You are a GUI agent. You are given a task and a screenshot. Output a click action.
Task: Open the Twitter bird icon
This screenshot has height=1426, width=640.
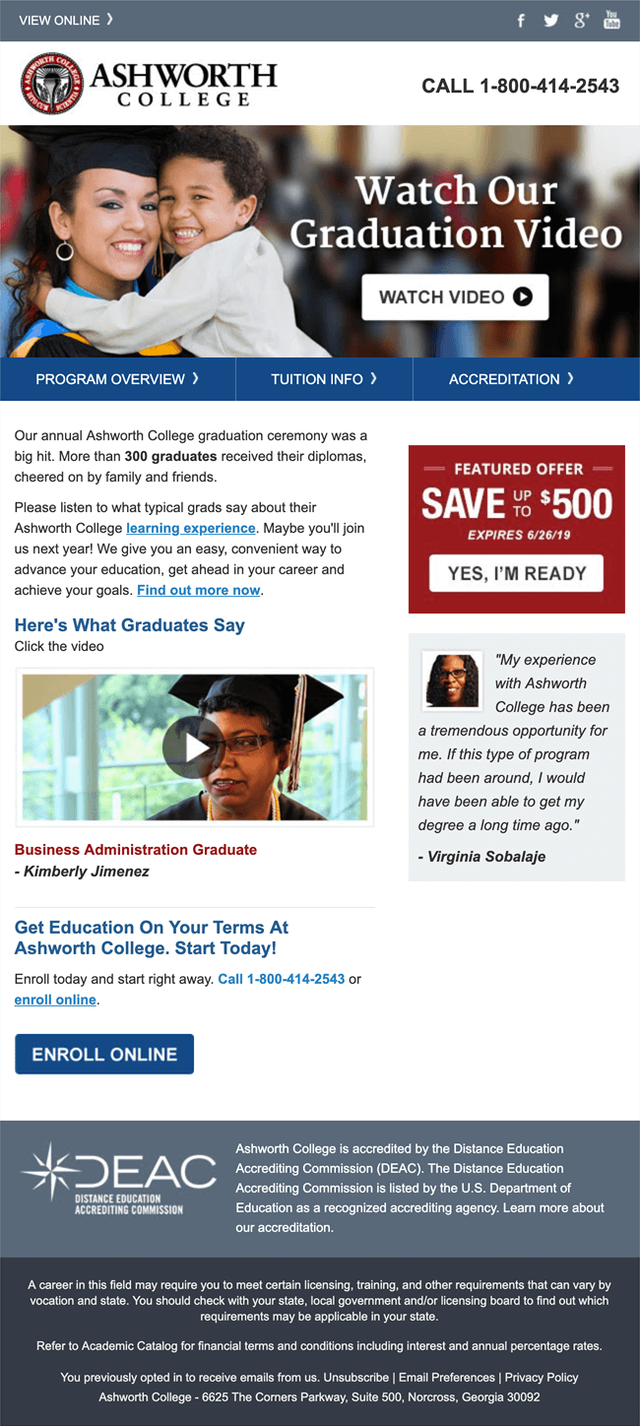point(551,21)
